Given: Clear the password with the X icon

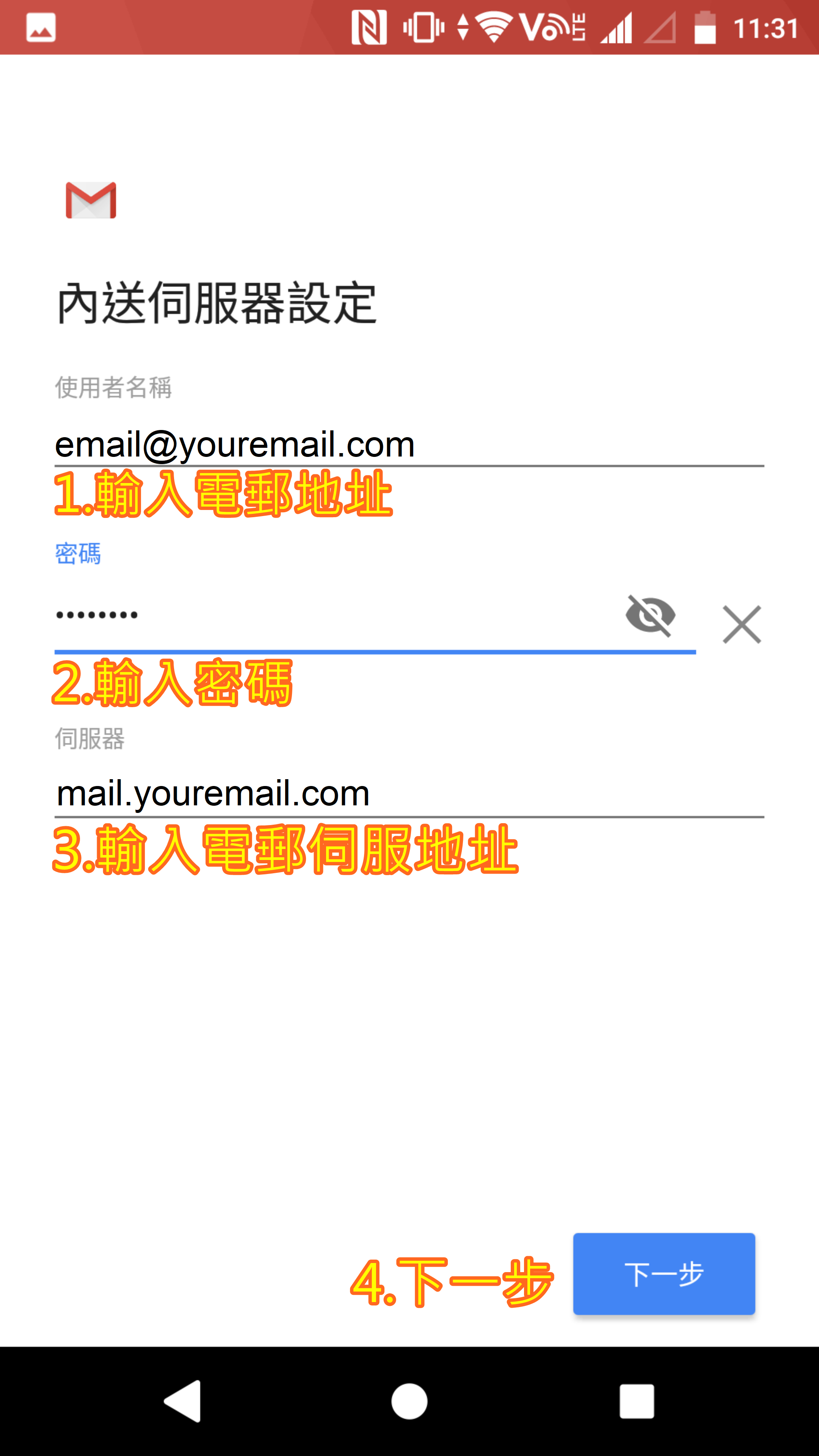Looking at the screenshot, I should coord(742,624).
